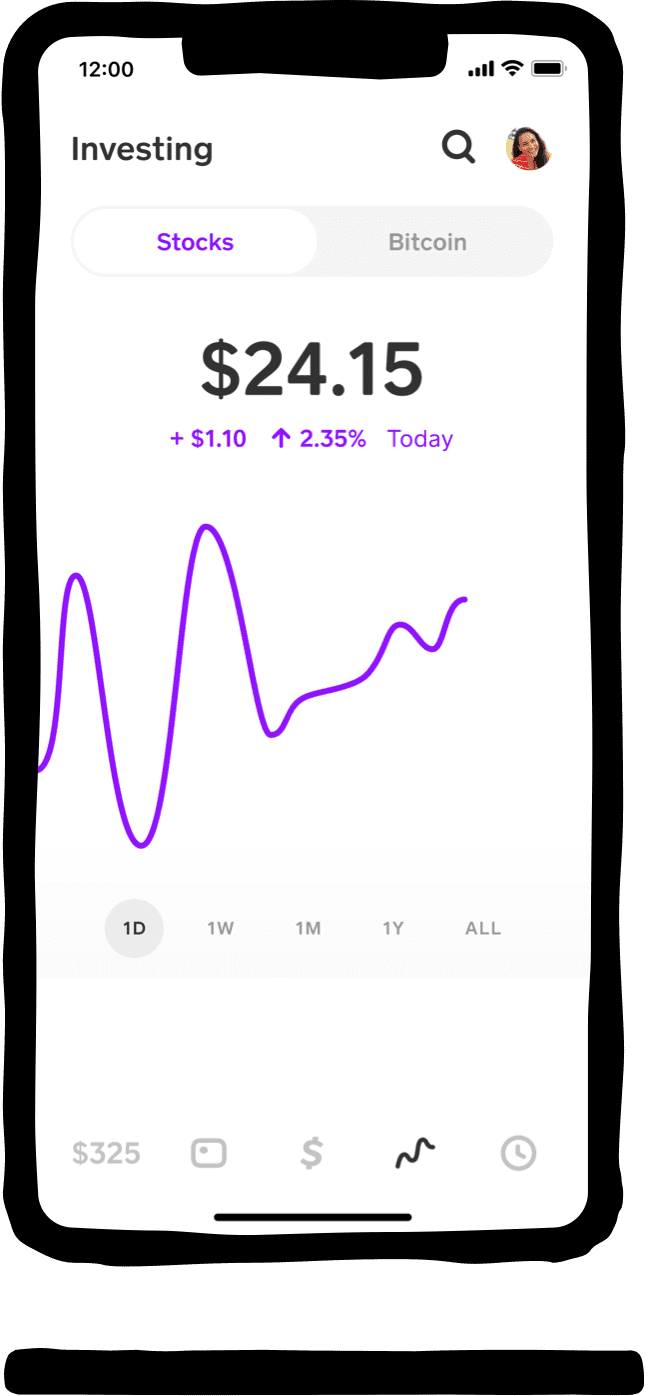Viewport: 648px width, 1396px height.
Task: Change chart range to 1M
Action: (308, 928)
